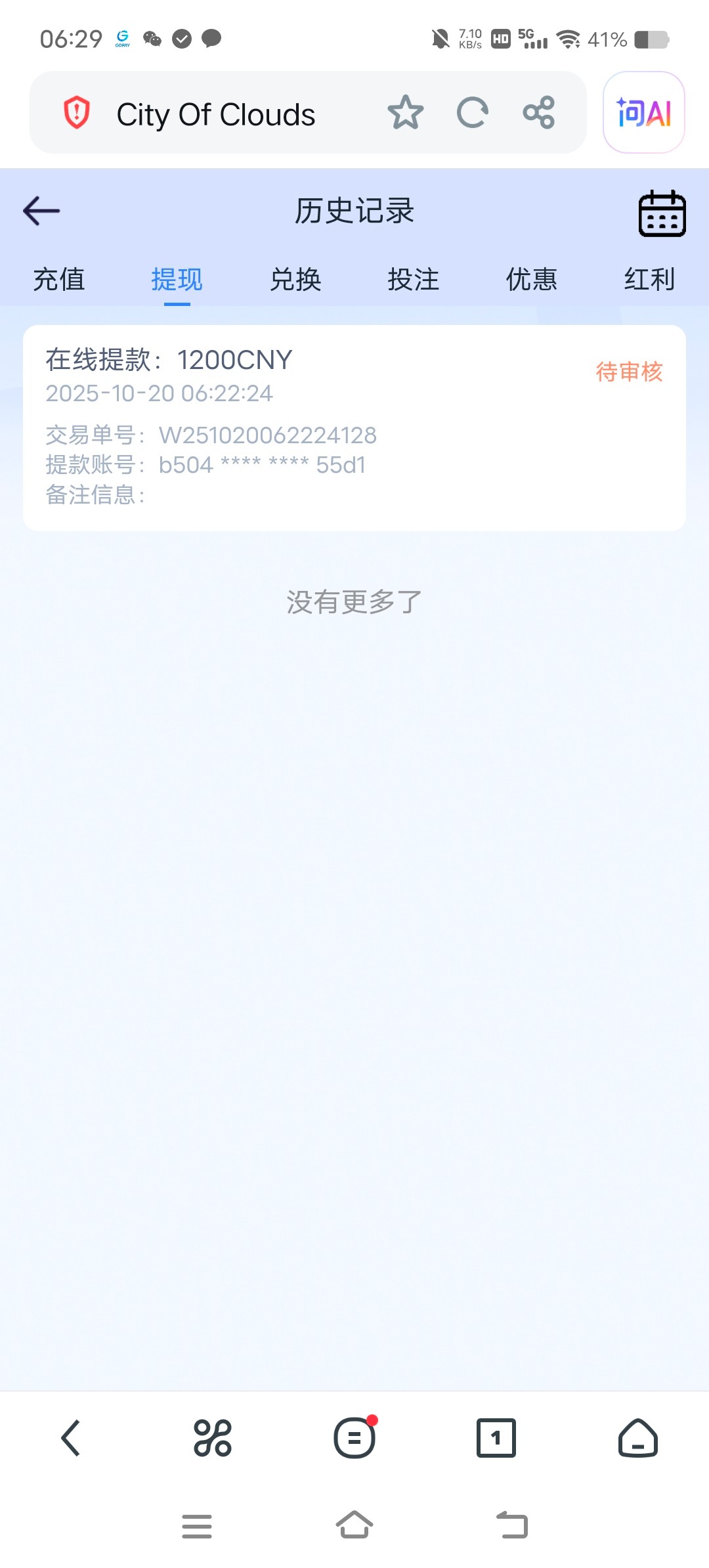The image size is (709, 1568).
Task: Open the calendar date filter icon
Action: pyautogui.click(x=661, y=211)
